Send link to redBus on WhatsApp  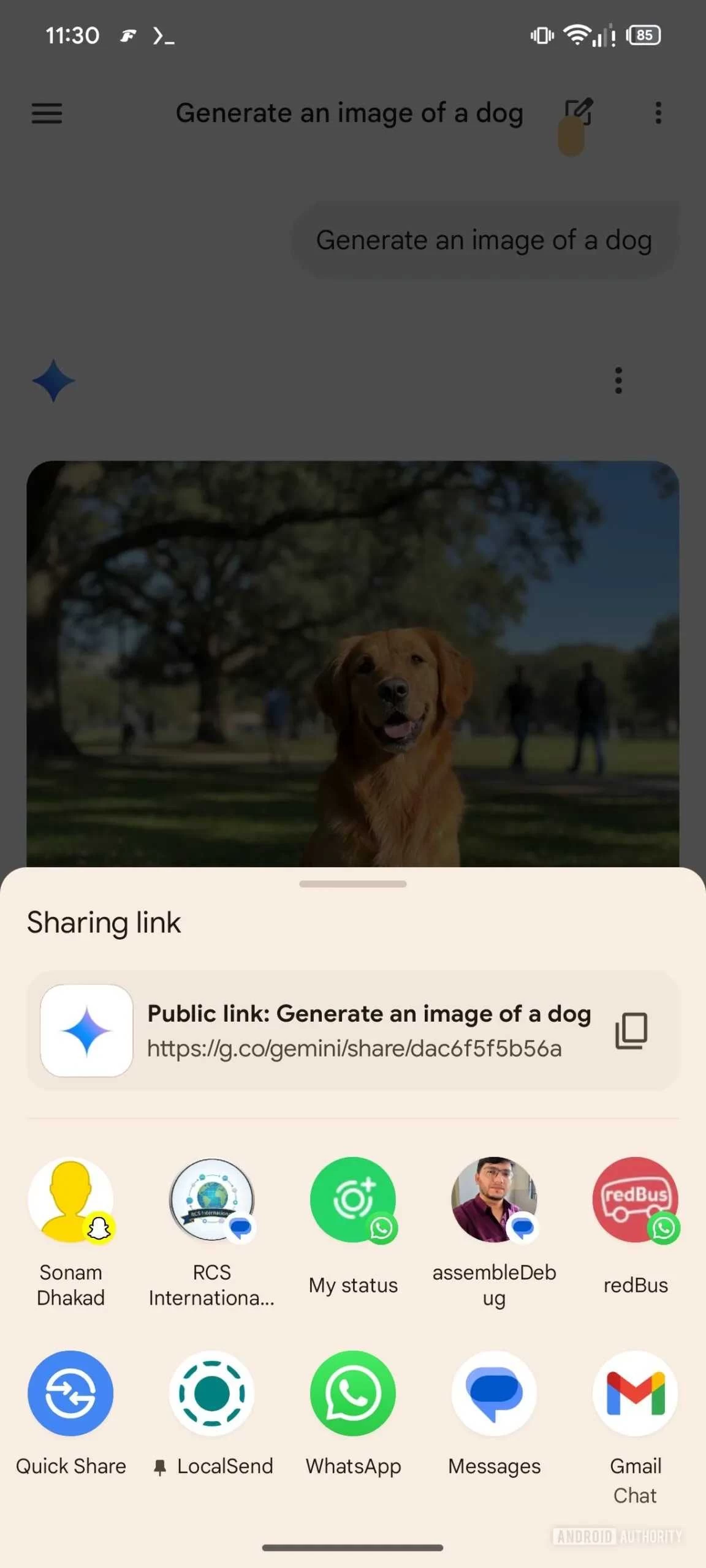click(635, 1200)
